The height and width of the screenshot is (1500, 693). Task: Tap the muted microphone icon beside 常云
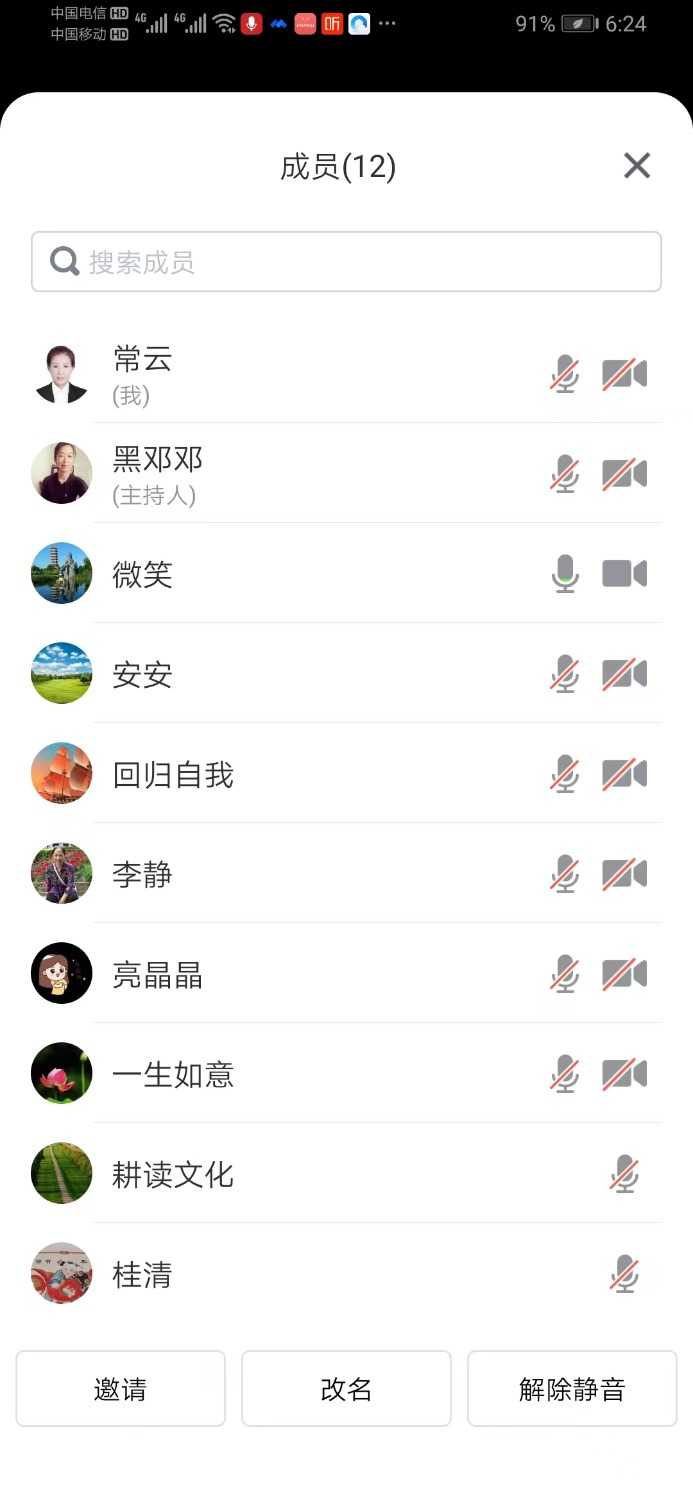(x=565, y=374)
